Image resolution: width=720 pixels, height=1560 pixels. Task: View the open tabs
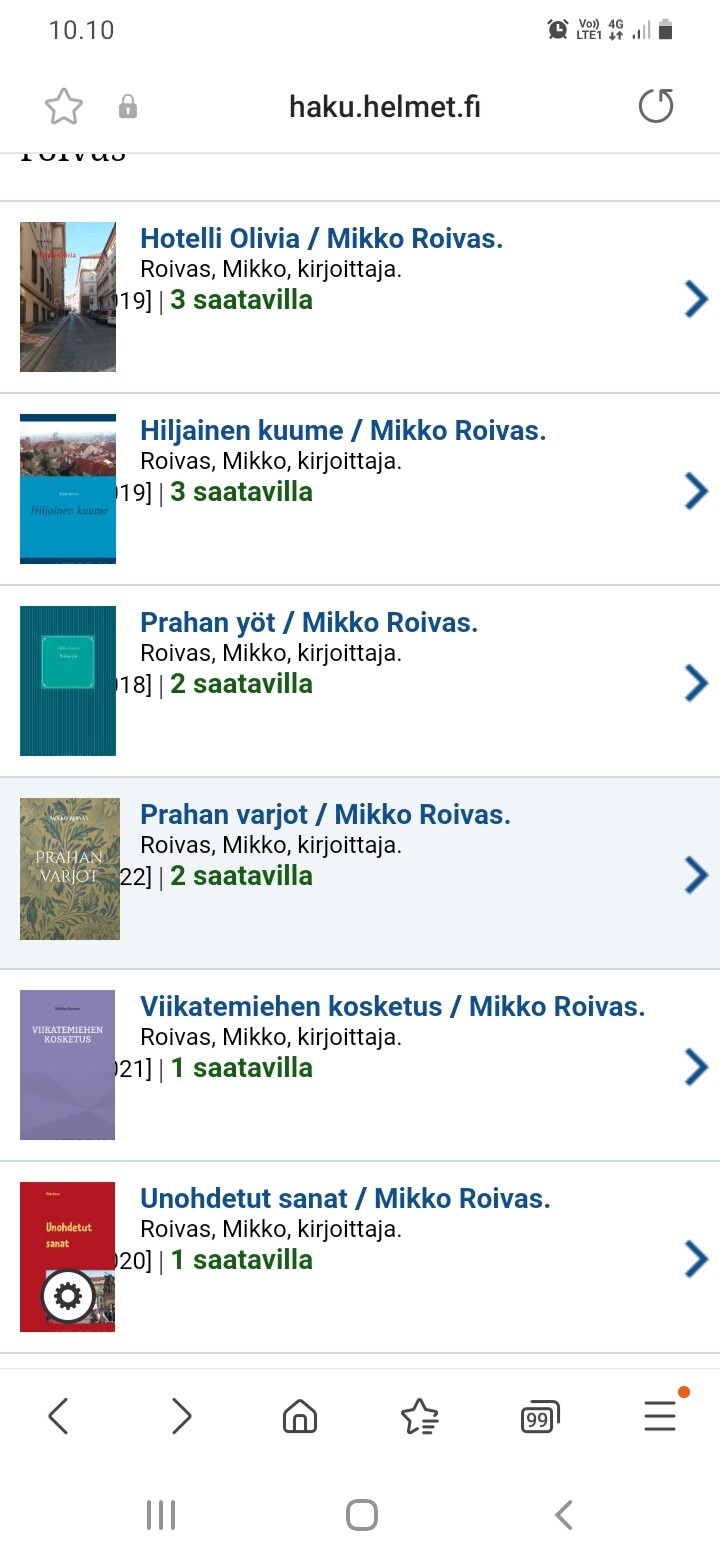539,1416
